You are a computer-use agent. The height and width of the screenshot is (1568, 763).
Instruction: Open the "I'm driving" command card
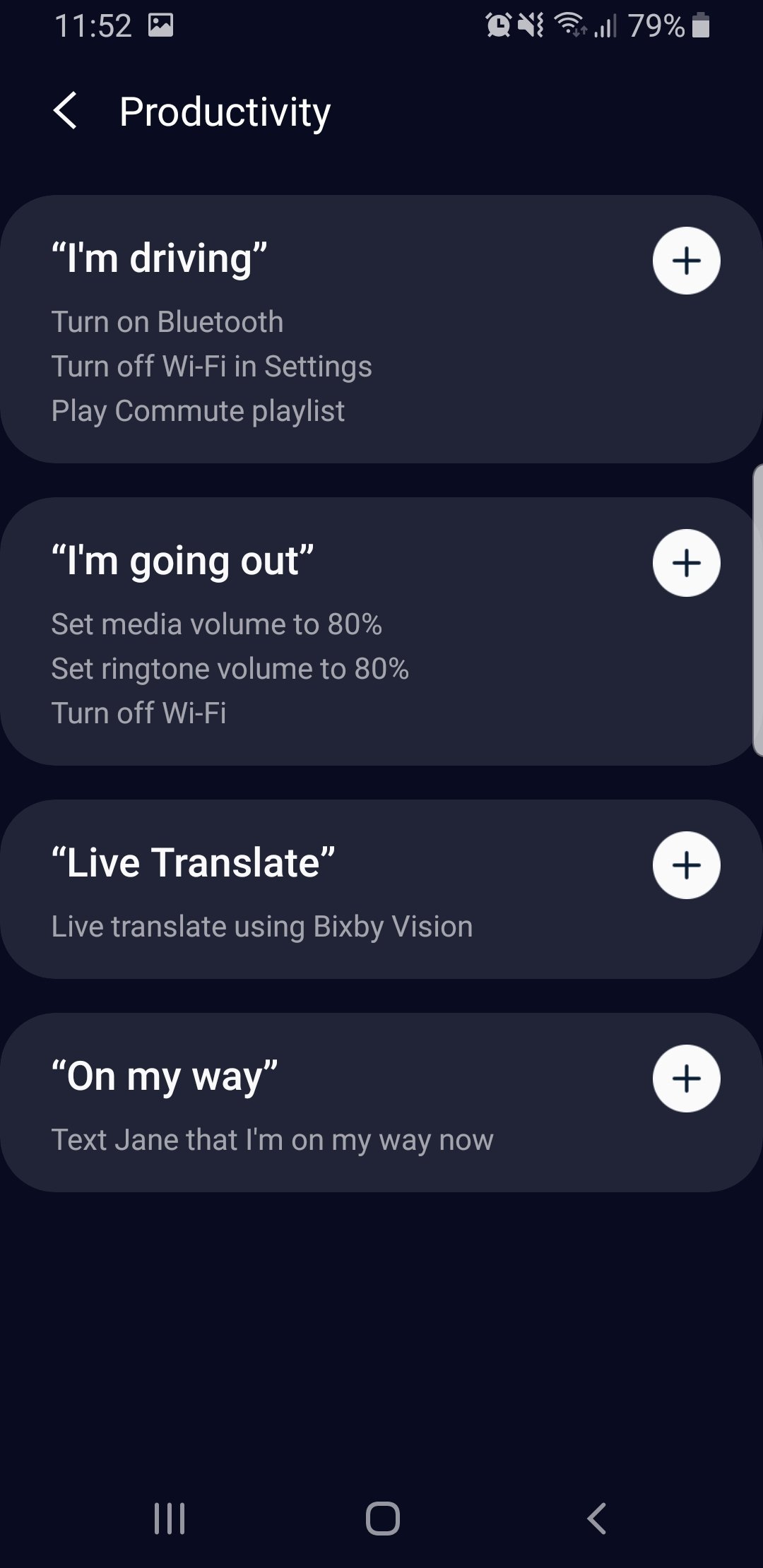pyautogui.click(x=381, y=329)
